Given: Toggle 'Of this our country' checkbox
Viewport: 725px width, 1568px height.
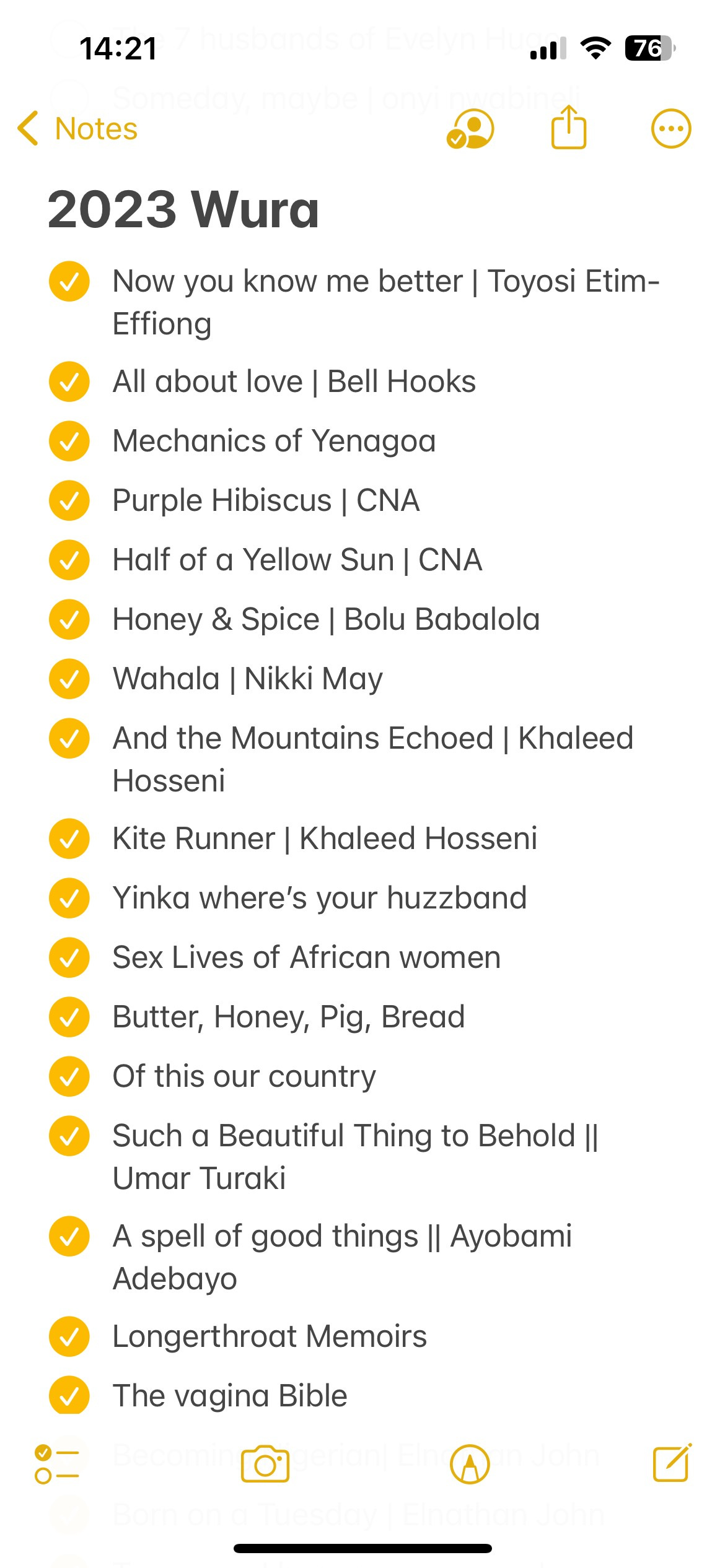Looking at the screenshot, I should [x=69, y=1076].
